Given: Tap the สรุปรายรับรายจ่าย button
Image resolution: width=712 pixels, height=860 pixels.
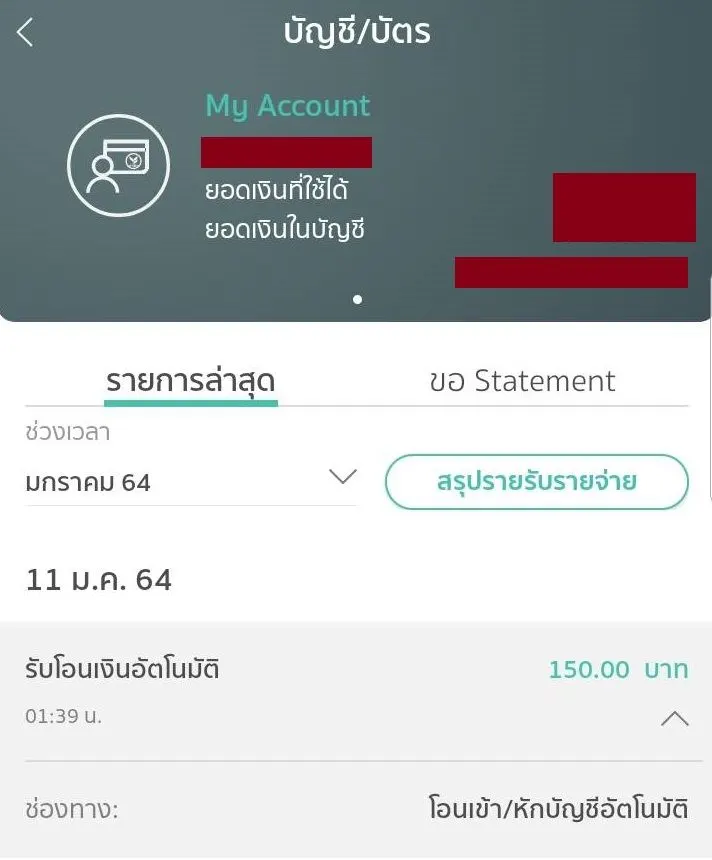Looking at the screenshot, I should pos(537,482).
